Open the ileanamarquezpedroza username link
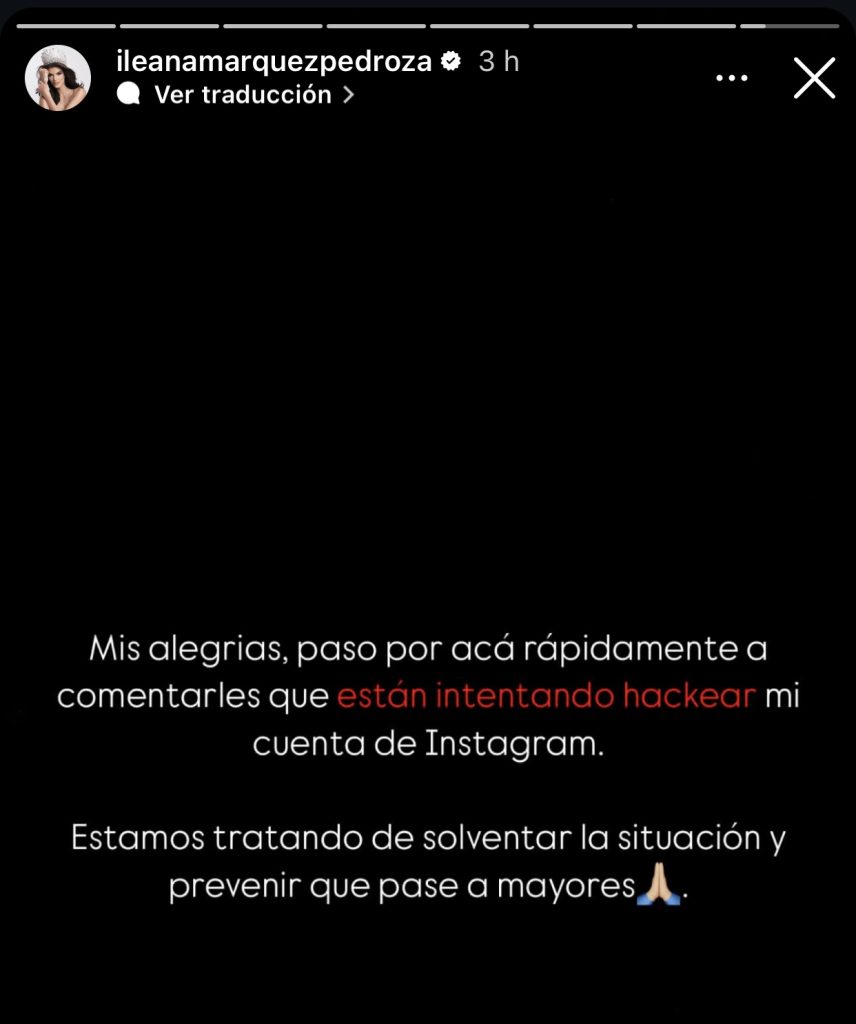 [274, 61]
